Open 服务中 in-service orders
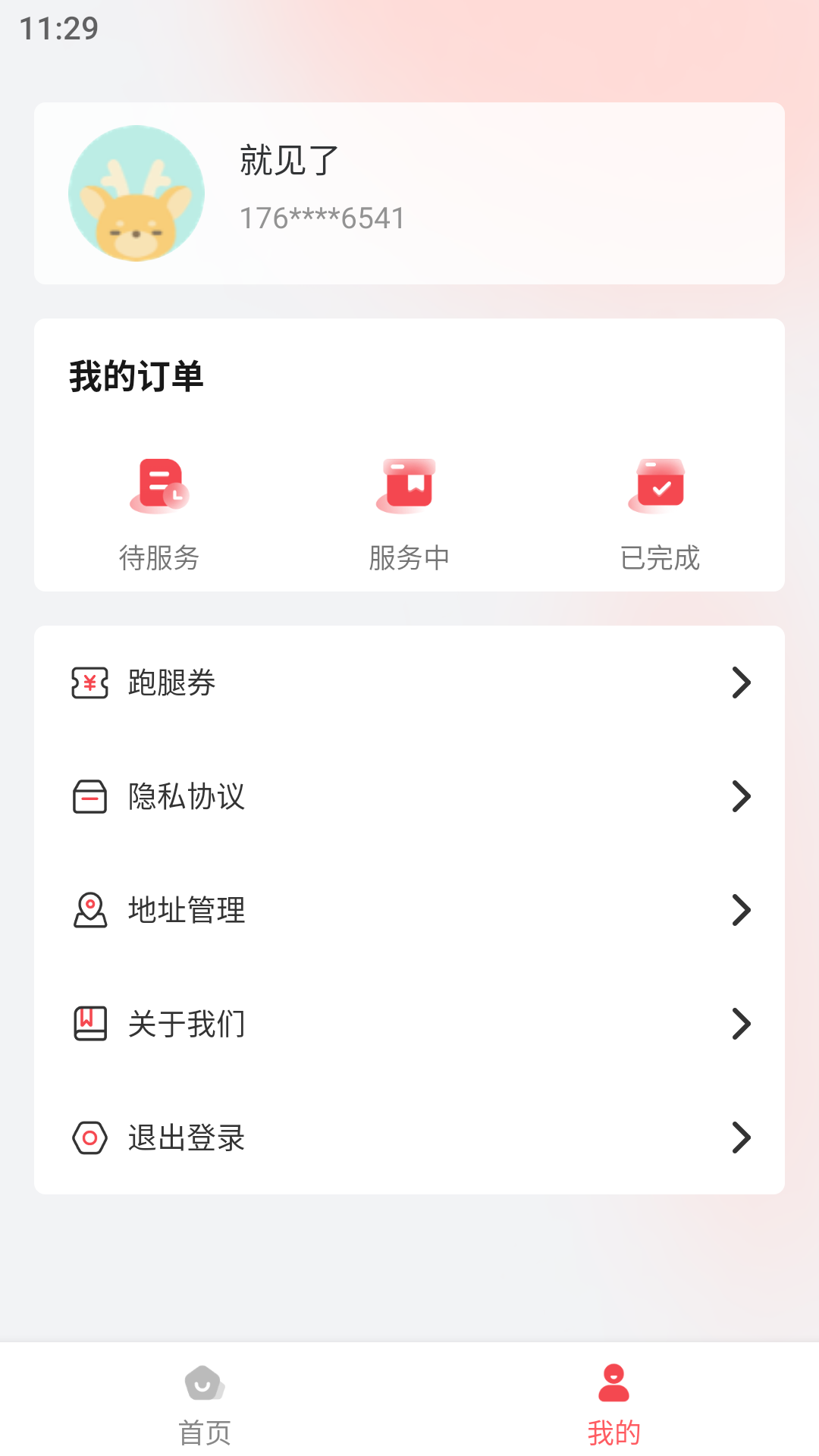 (409, 512)
